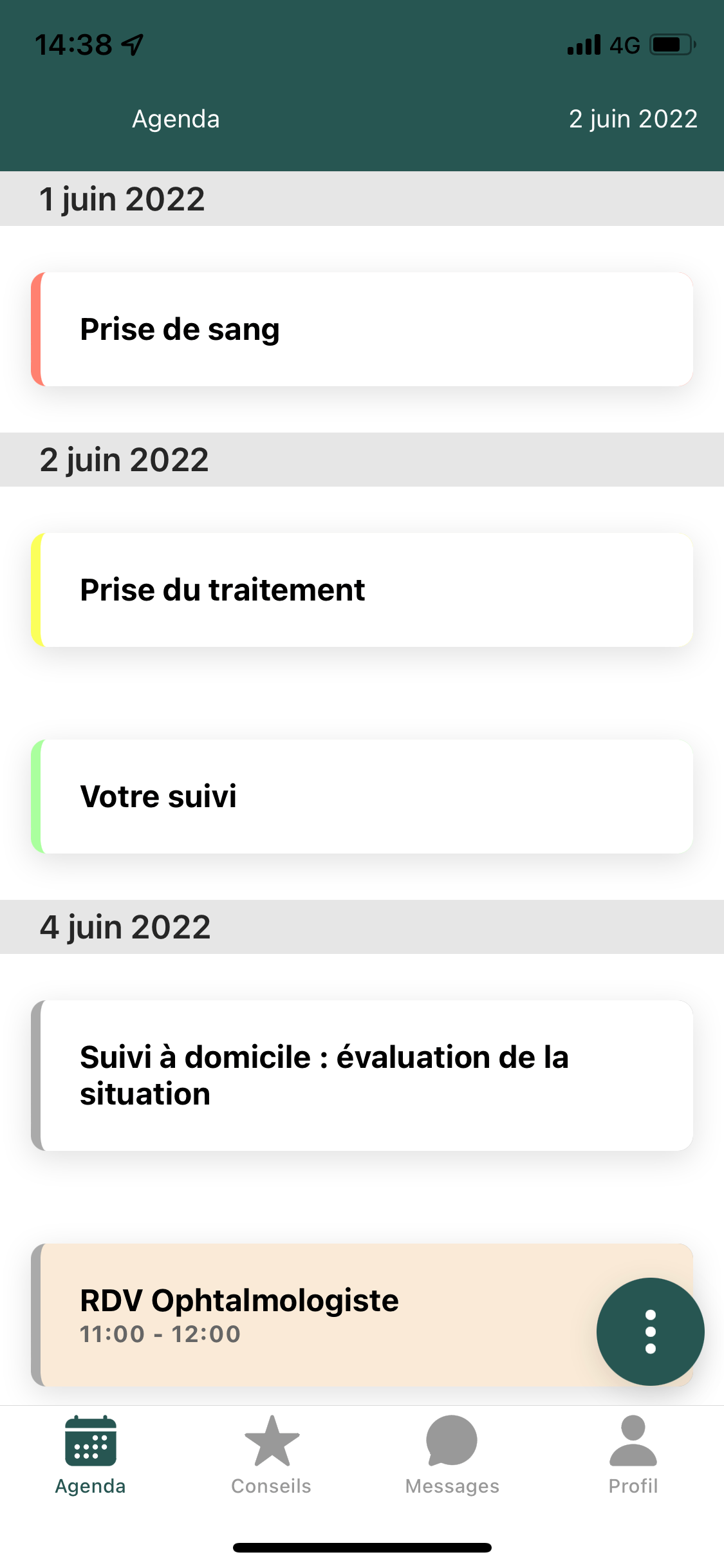This screenshot has height=1568, width=724.
Task: Select the 2 juin 2022 date in header
Action: [x=633, y=119]
